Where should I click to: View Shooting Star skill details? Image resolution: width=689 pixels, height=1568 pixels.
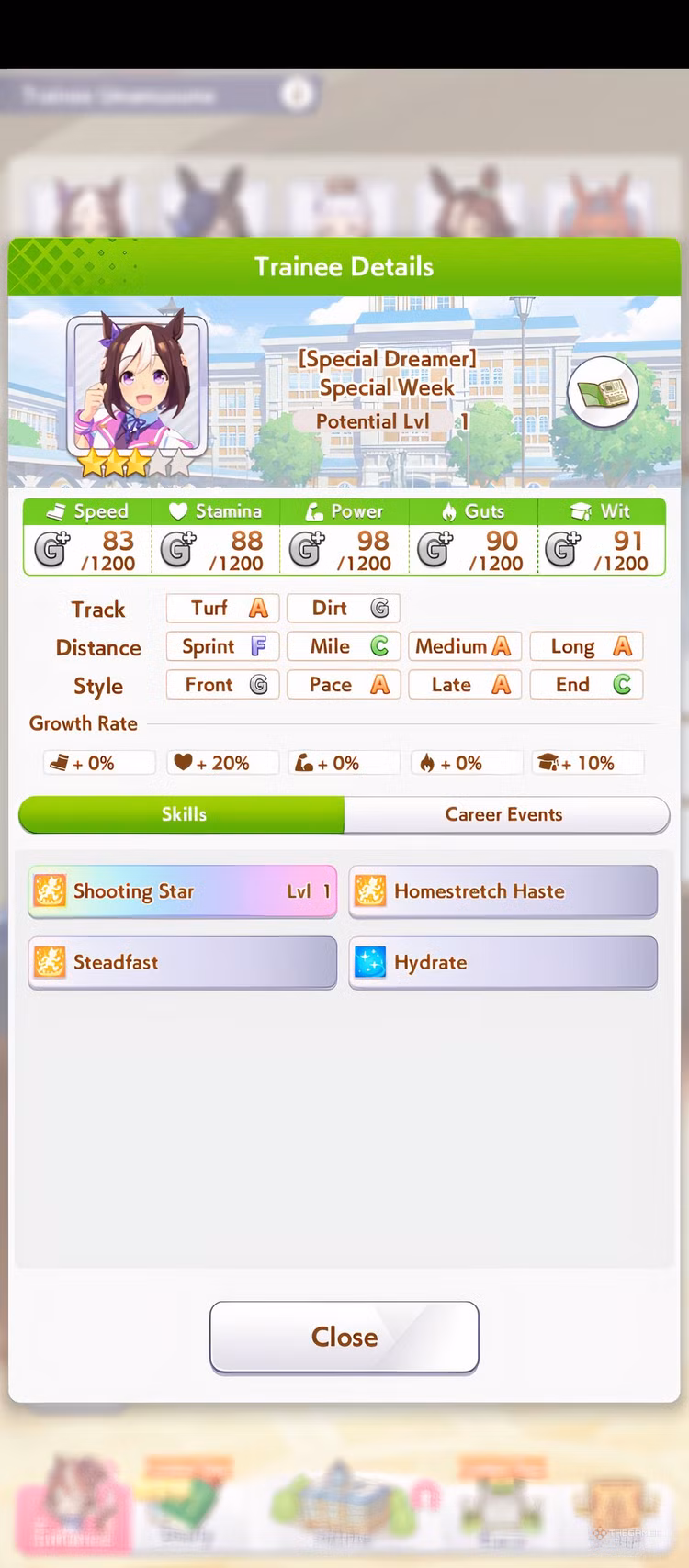183,891
